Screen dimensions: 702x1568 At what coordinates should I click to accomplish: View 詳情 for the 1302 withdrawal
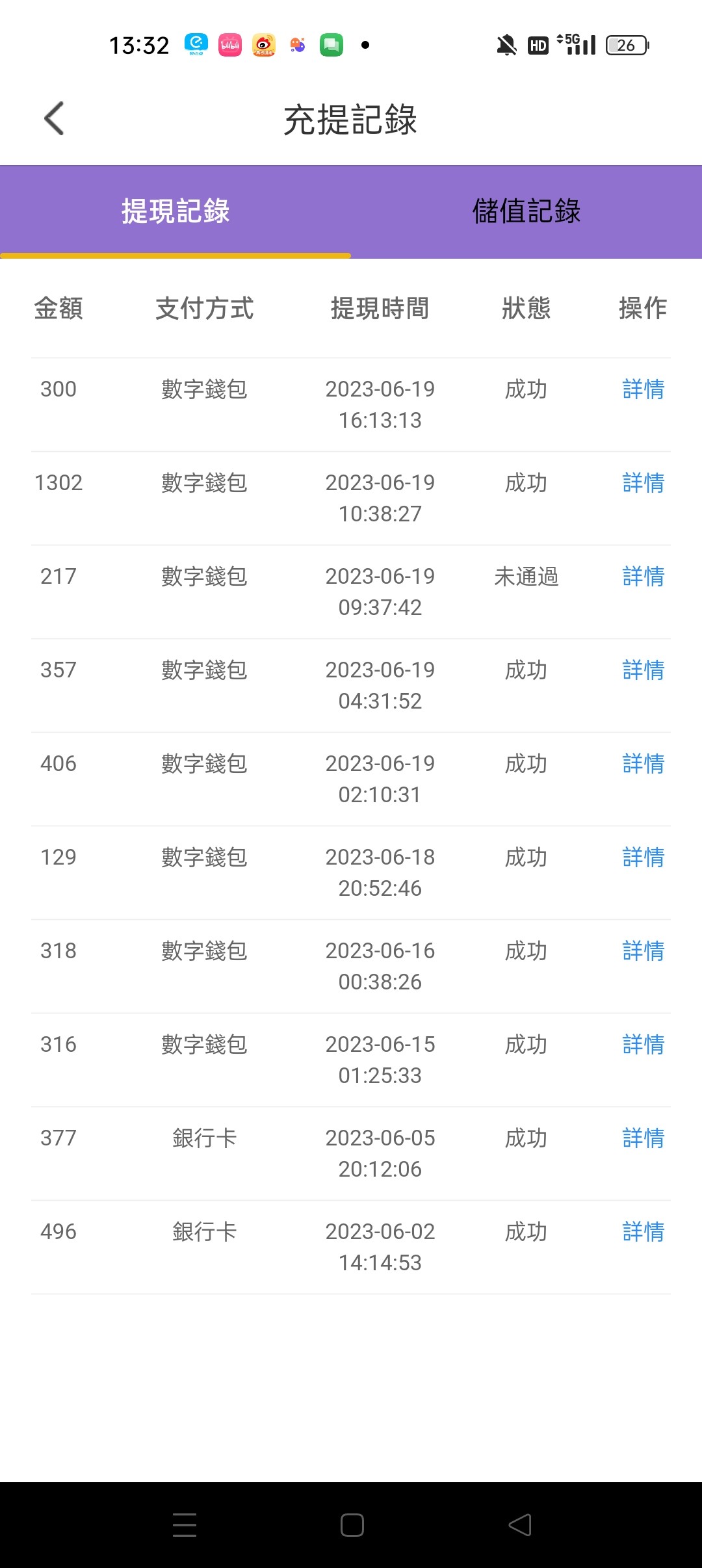pos(643,483)
